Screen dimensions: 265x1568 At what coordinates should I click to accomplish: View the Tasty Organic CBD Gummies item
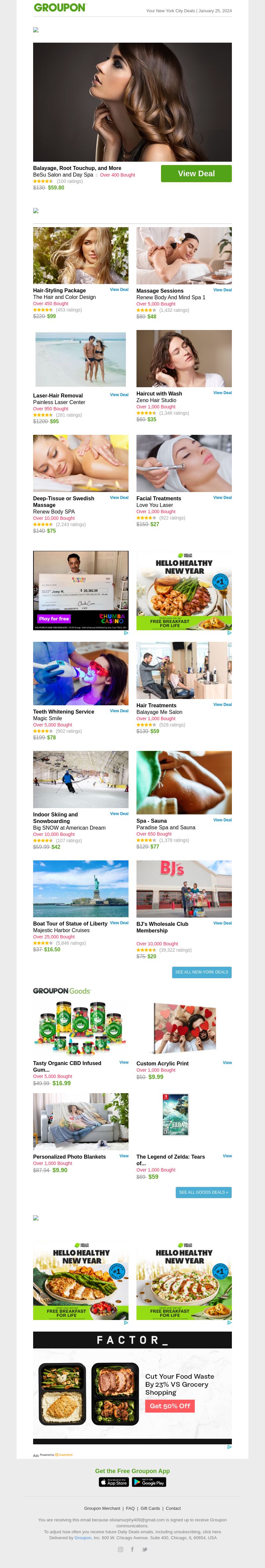point(124,1062)
